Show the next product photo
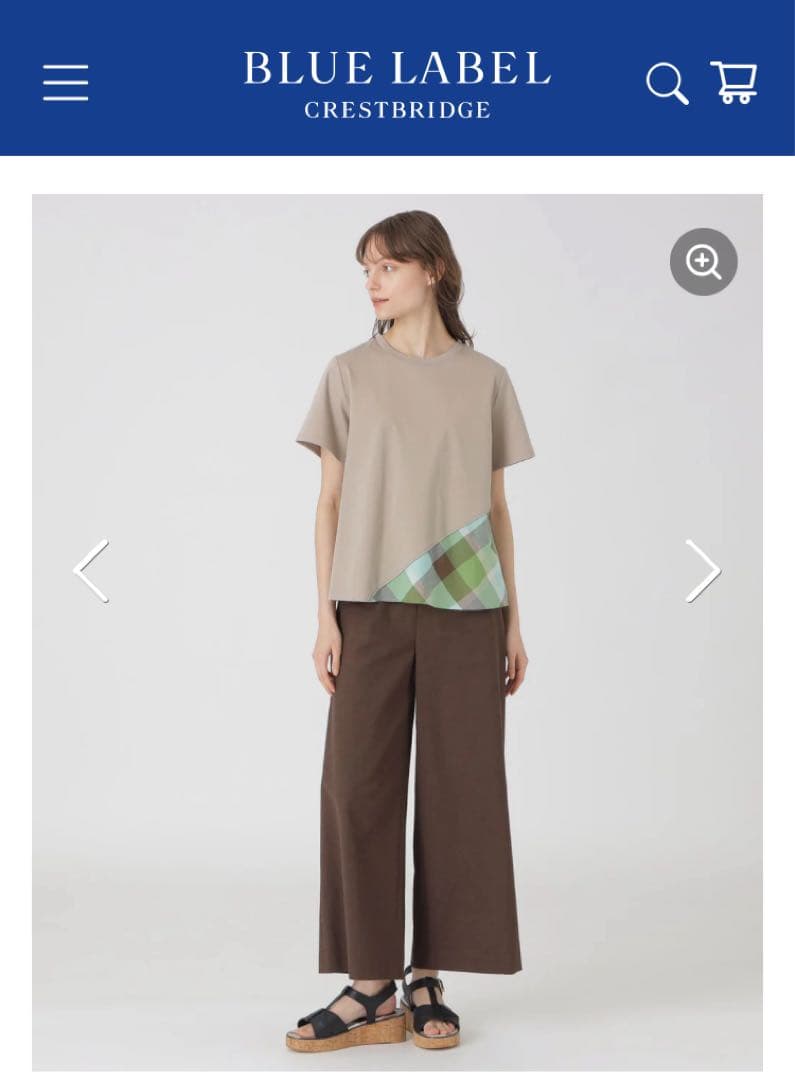The width and height of the screenshot is (795, 1080). click(x=702, y=571)
